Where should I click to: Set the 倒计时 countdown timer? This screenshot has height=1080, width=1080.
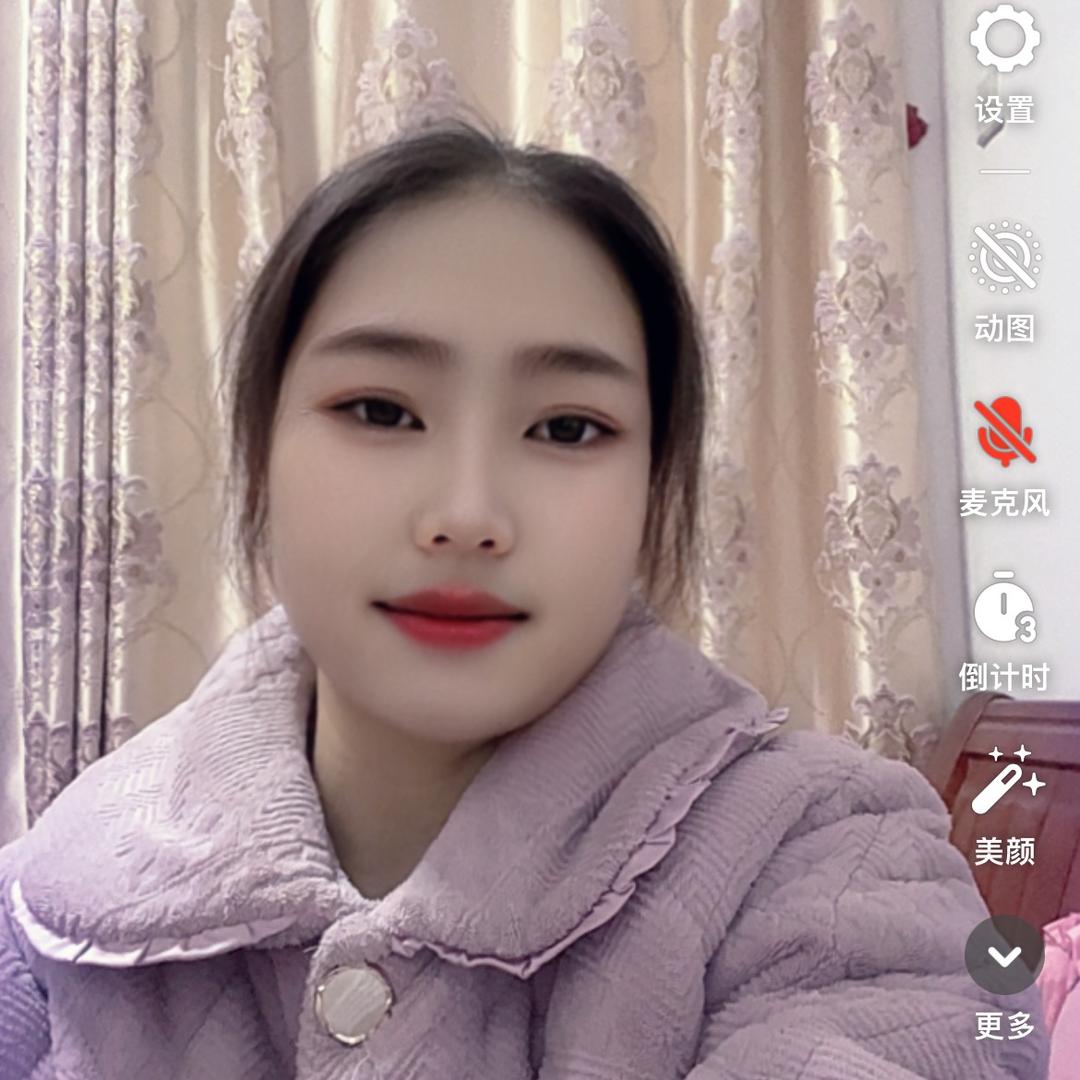click(x=1004, y=608)
